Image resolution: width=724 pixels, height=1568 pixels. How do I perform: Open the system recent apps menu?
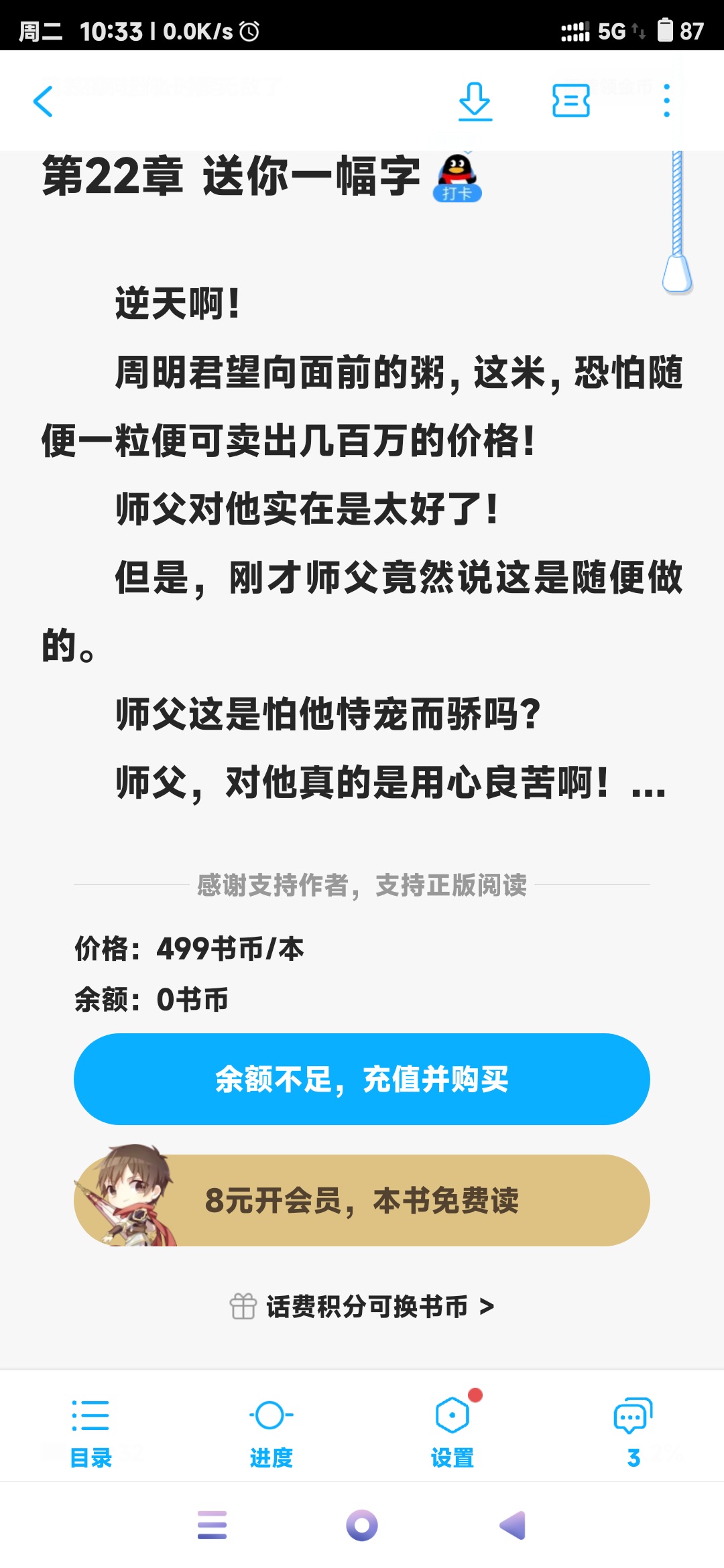(x=212, y=1526)
